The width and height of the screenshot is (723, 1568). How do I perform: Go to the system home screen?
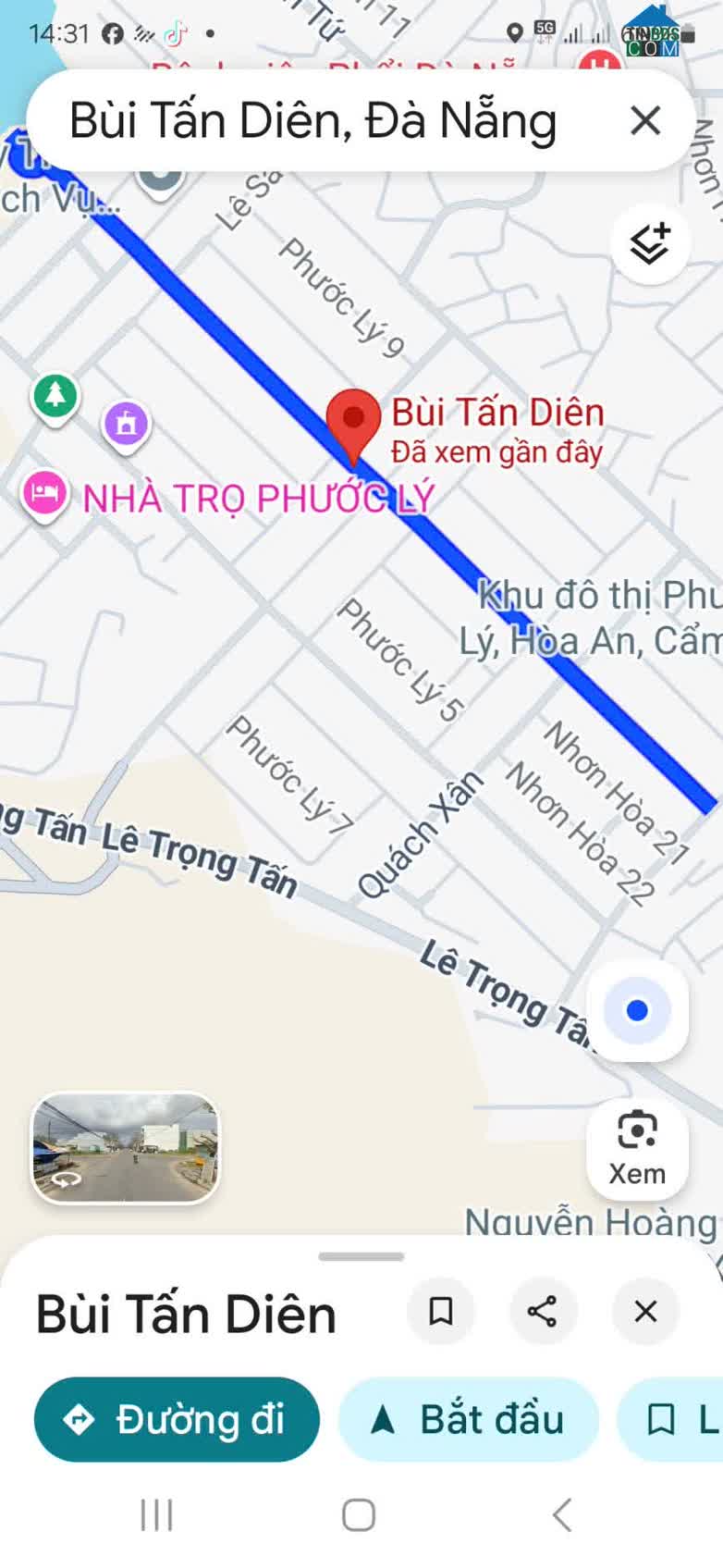coord(359,1514)
